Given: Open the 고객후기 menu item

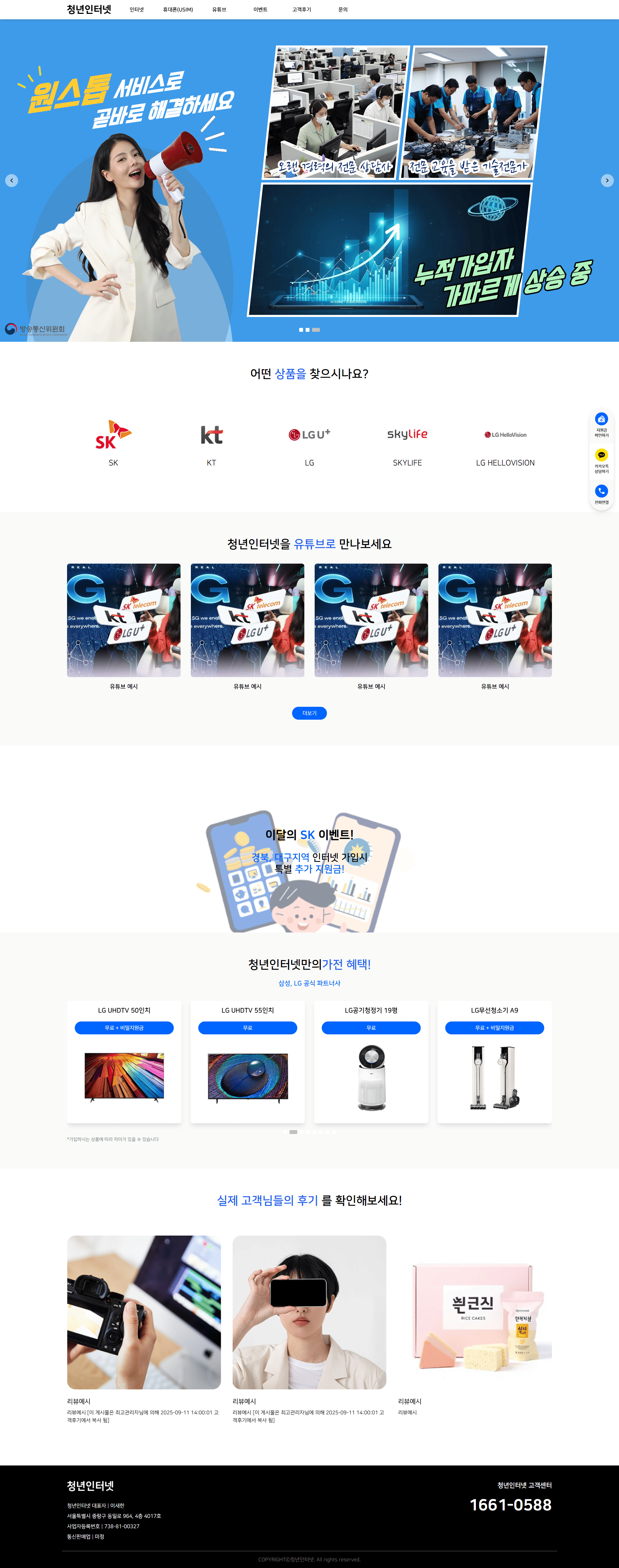Looking at the screenshot, I should [x=301, y=10].
